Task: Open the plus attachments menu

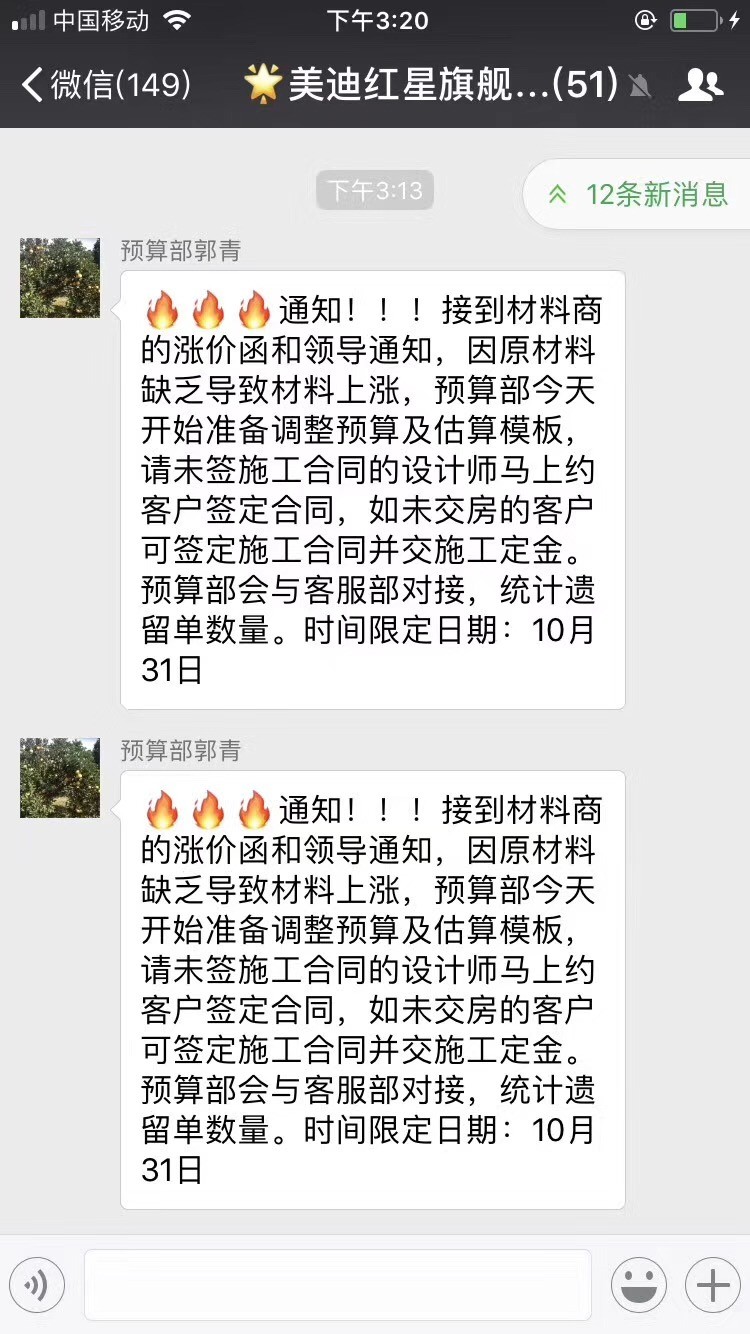Action: click(712, 1285)
